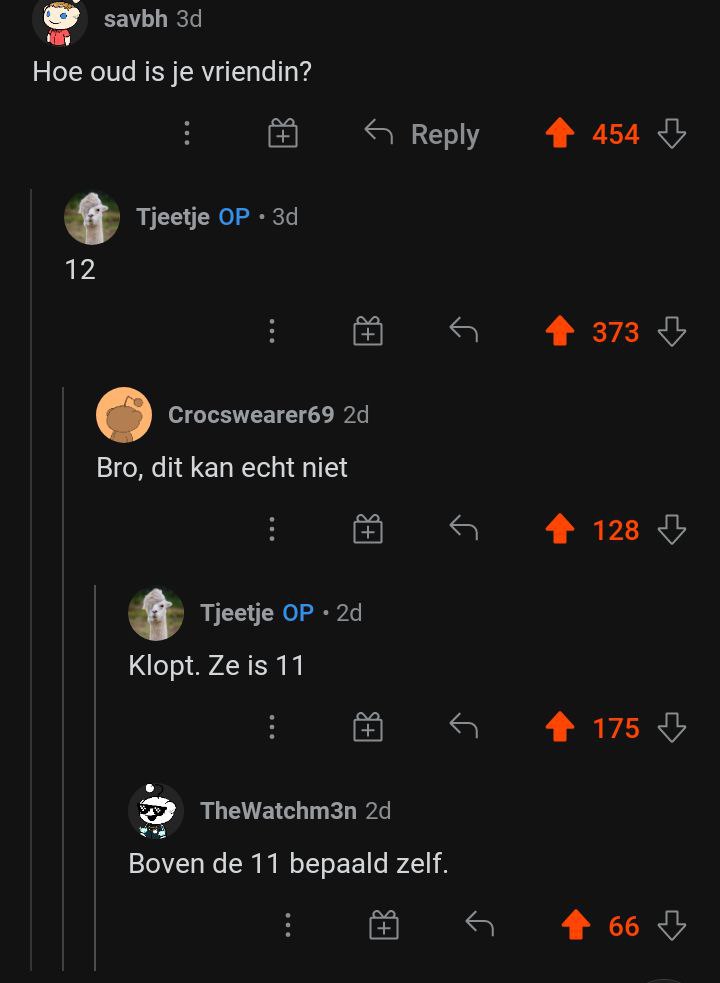This screenshot has width=720, height=983.
Task: View TheWatchm3n's profile
Action: point(278,810)
